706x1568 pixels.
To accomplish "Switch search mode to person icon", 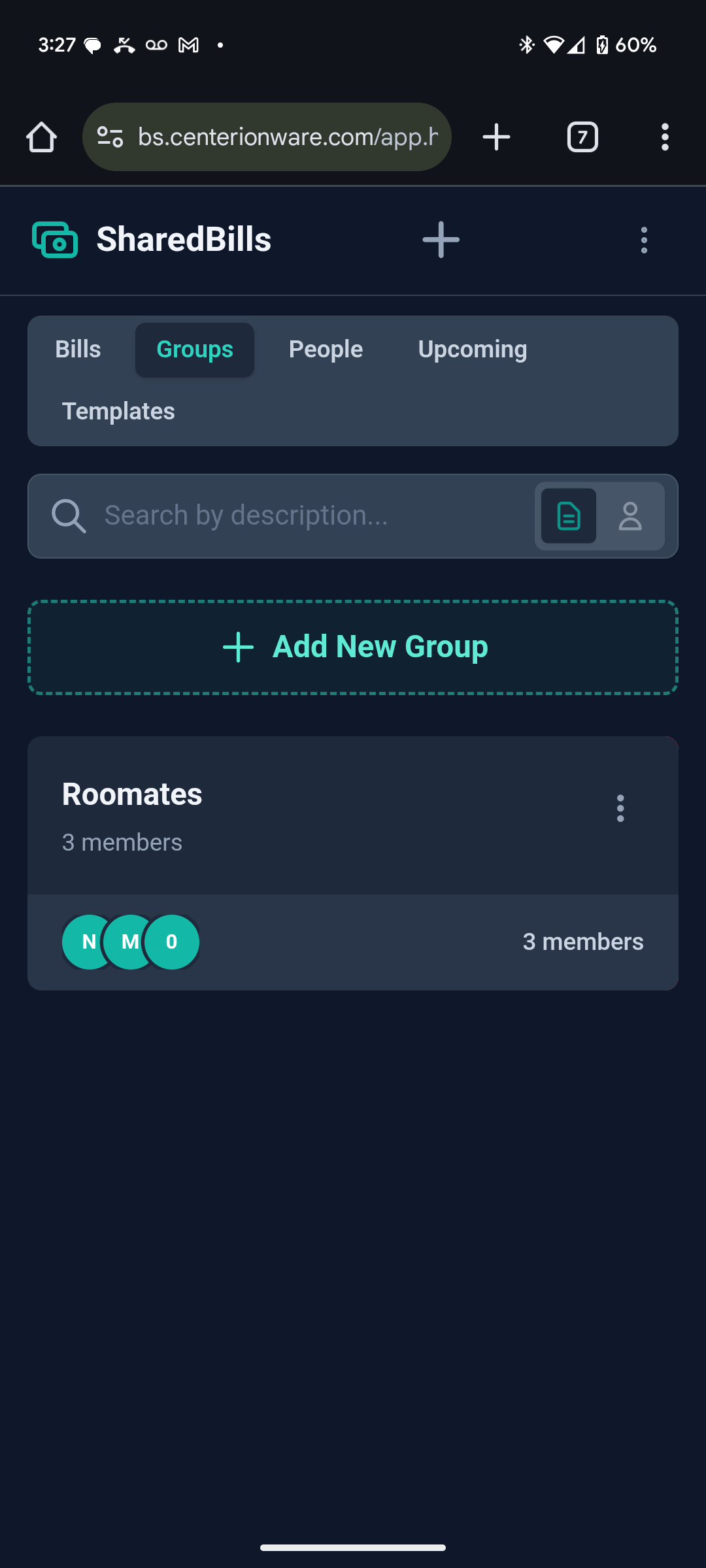I will (630, 516).
